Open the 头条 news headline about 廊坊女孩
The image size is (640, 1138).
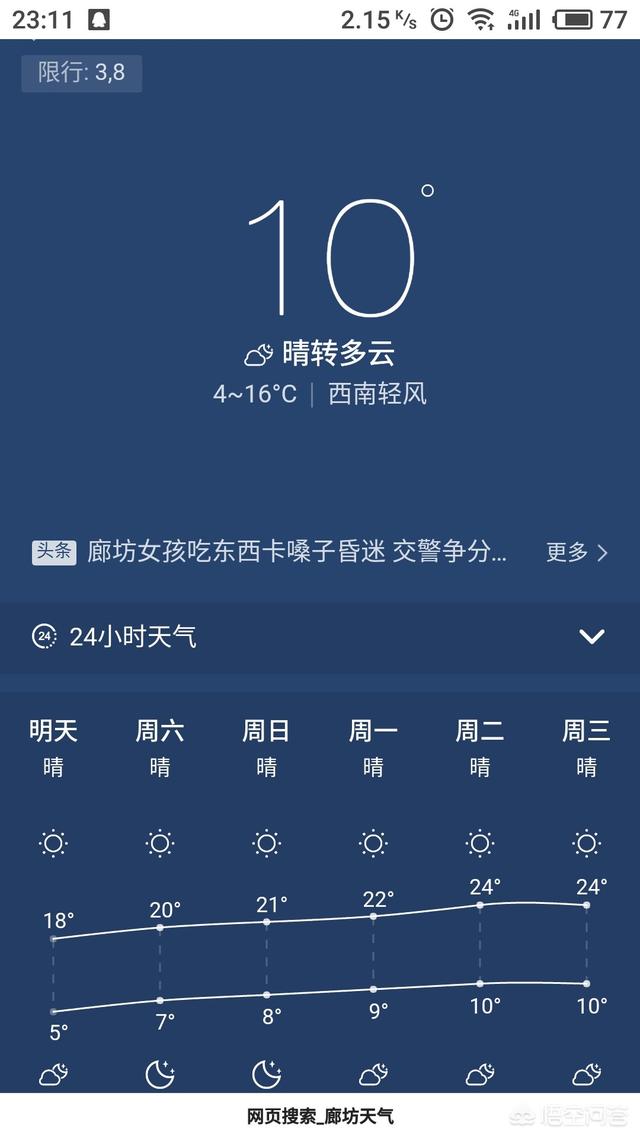click(297, 551)
